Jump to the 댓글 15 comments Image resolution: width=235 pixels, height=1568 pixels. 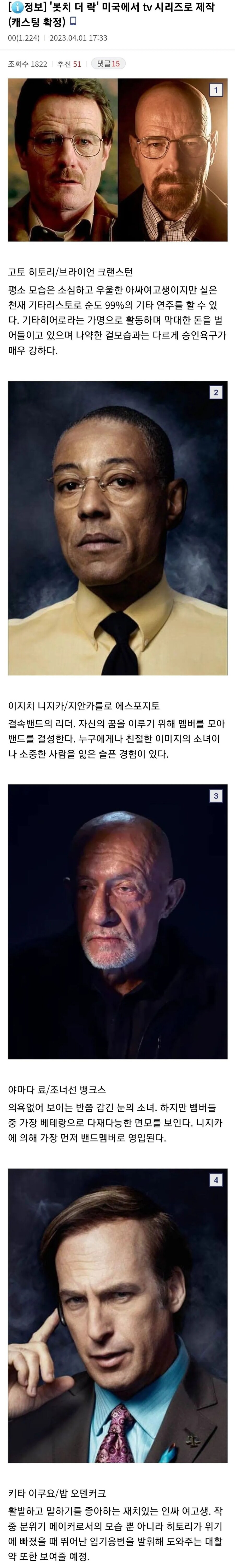(108, 64)
